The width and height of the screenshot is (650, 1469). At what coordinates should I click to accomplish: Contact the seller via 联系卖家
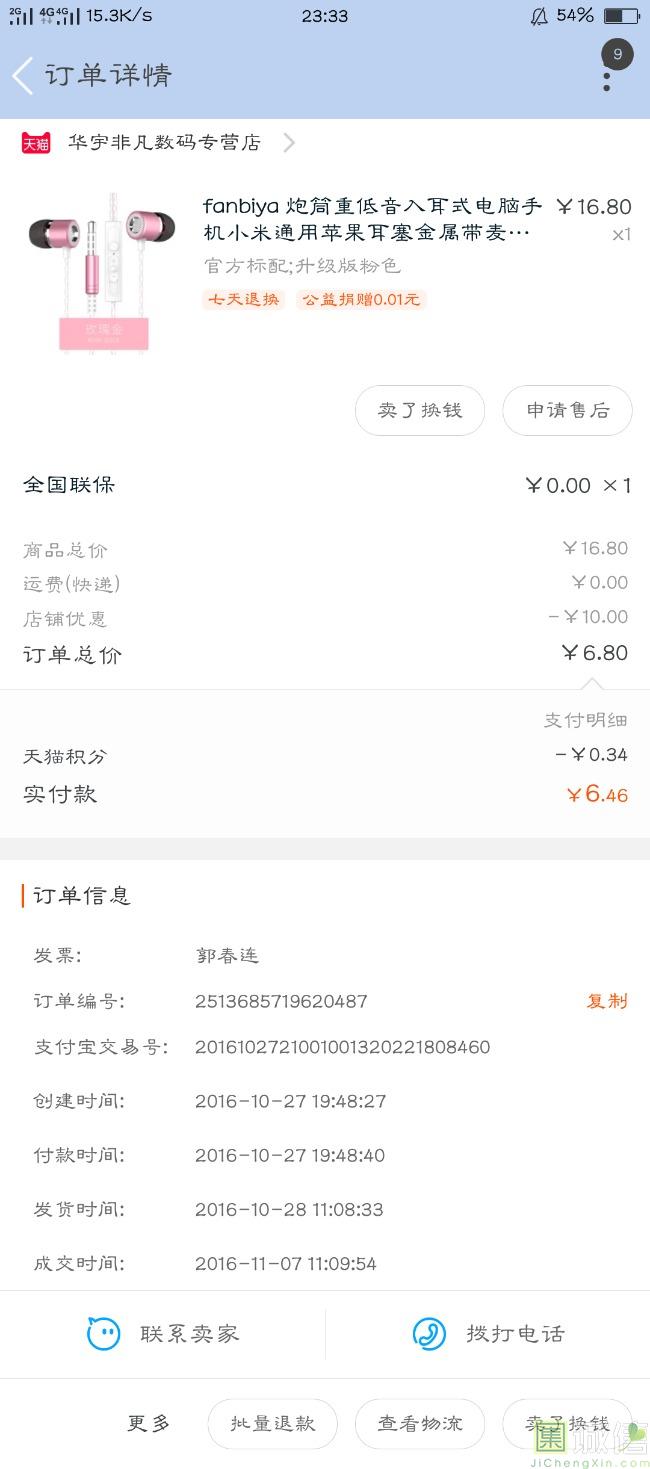pos(163,1334)
